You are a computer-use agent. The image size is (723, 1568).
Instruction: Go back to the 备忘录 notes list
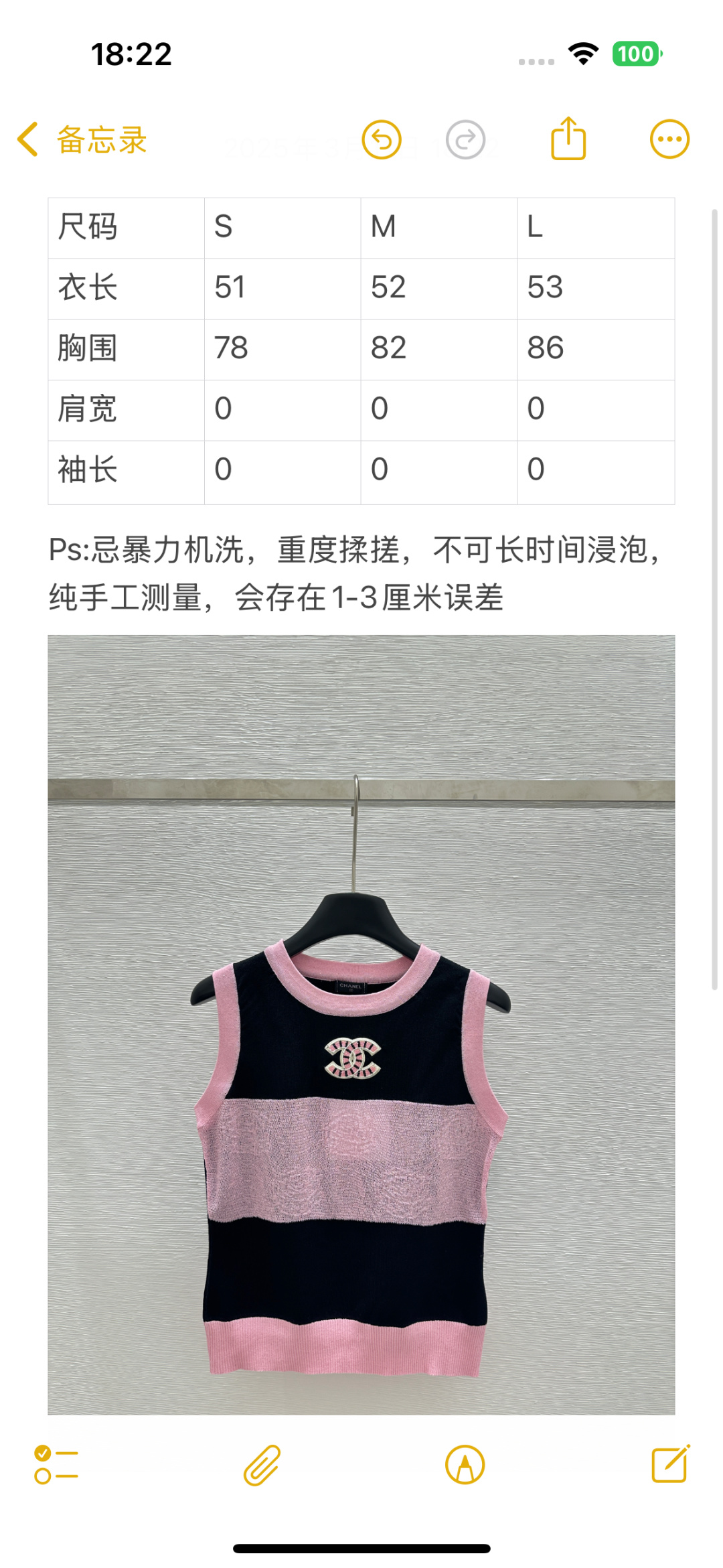point(82,140)
